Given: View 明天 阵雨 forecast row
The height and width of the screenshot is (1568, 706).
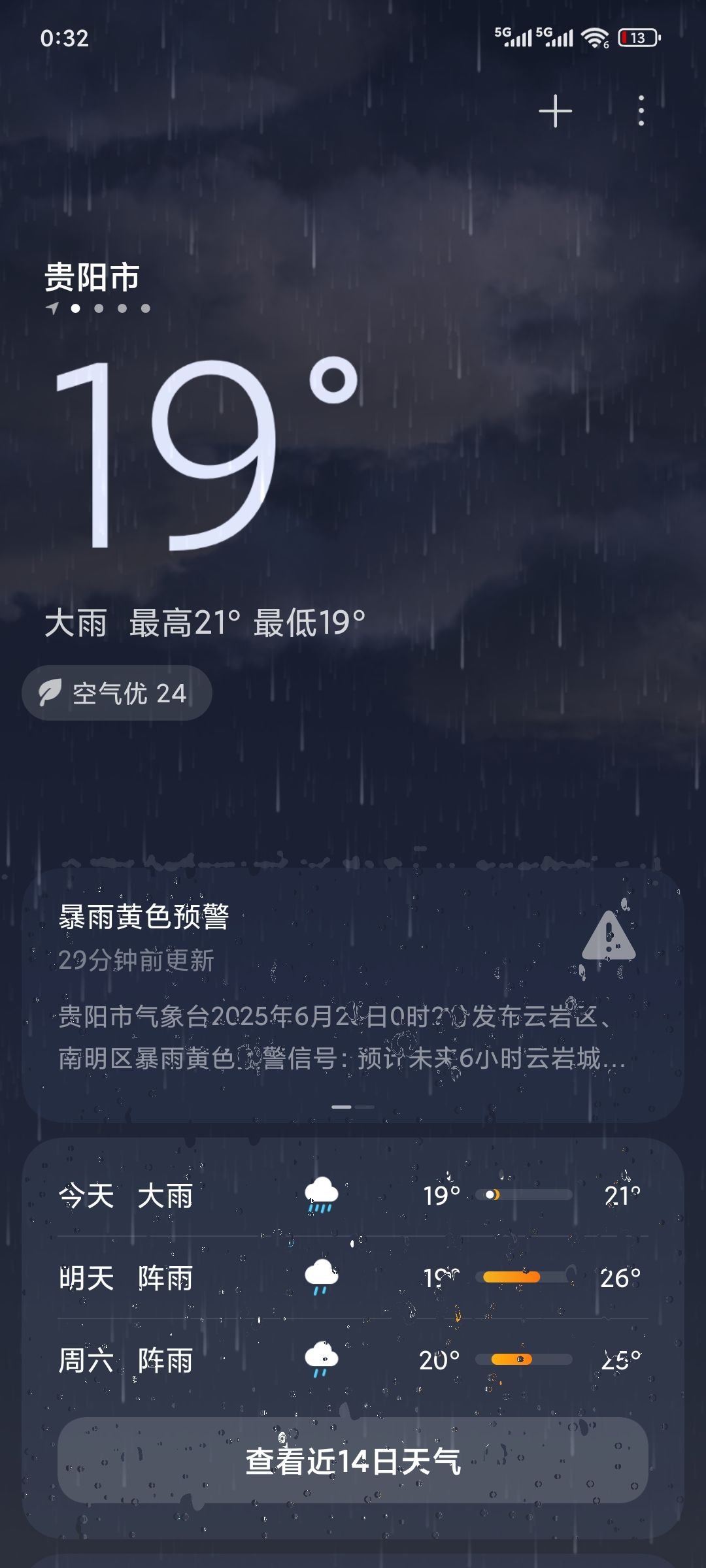Looking at the screenshot, I should pos(353,1277).
